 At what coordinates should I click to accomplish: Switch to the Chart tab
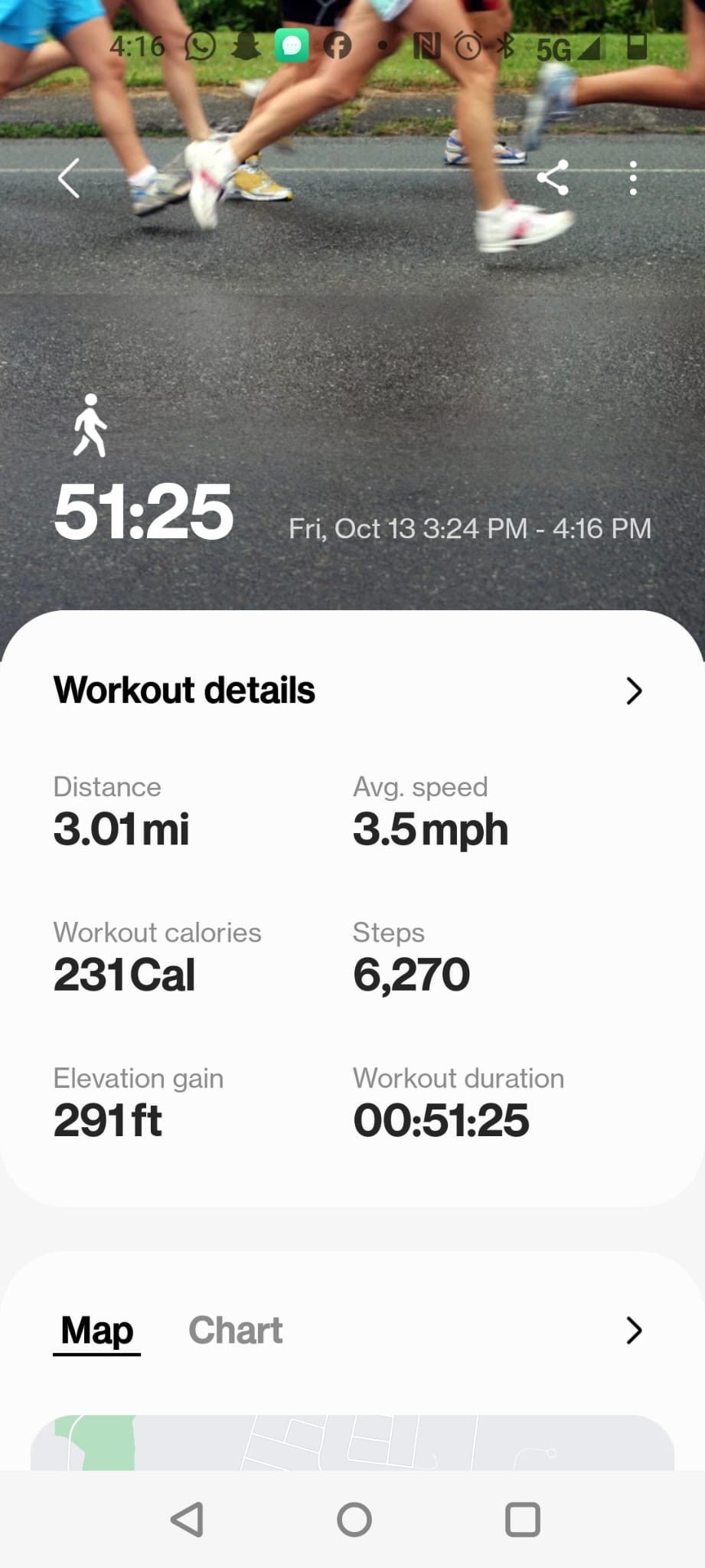236,1330
